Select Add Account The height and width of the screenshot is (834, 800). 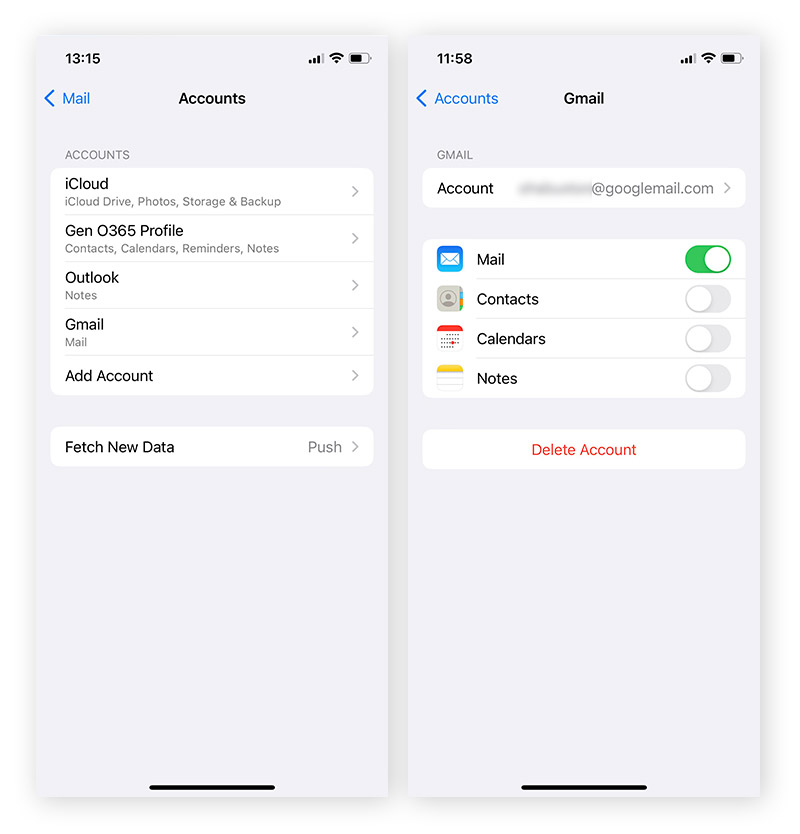tap(211, 376)
